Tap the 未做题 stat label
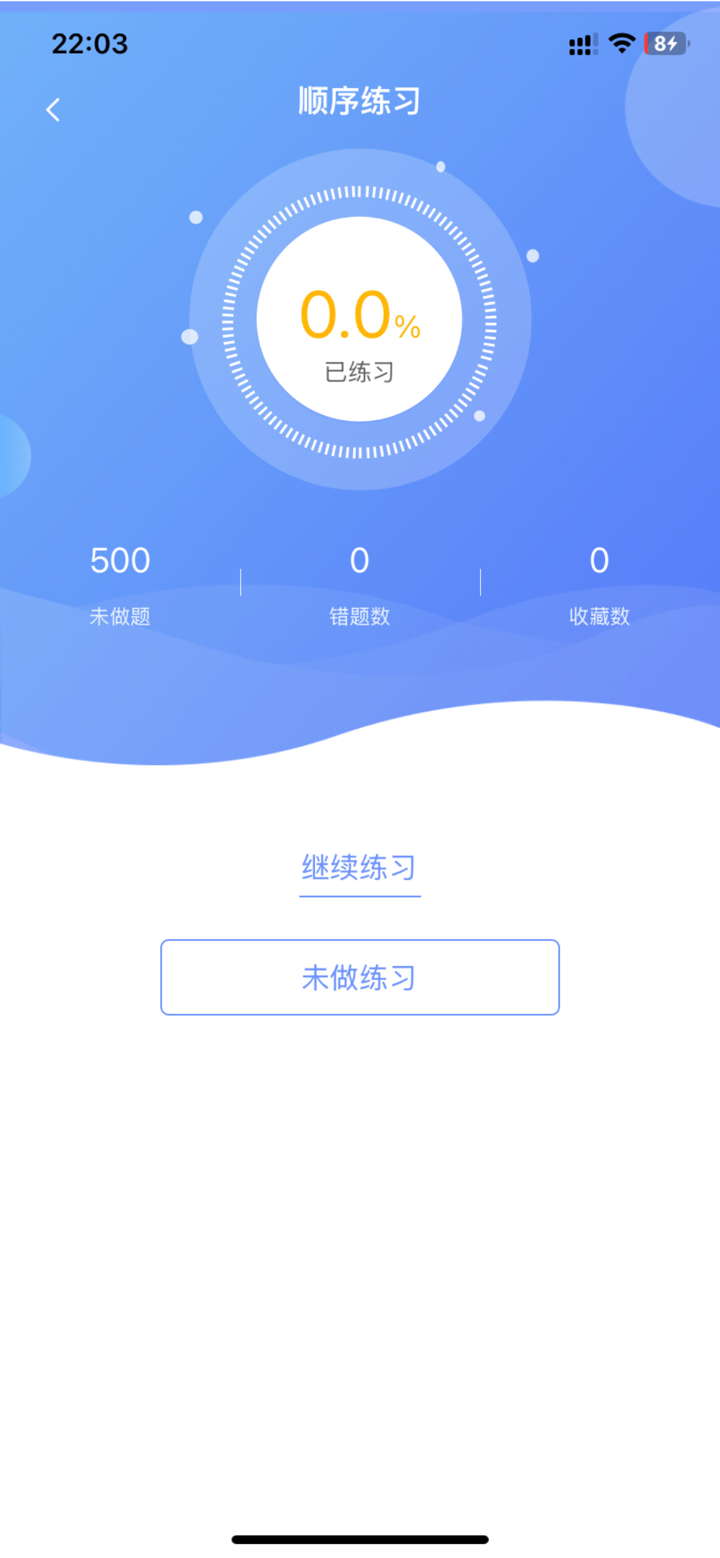 (118, 616)
